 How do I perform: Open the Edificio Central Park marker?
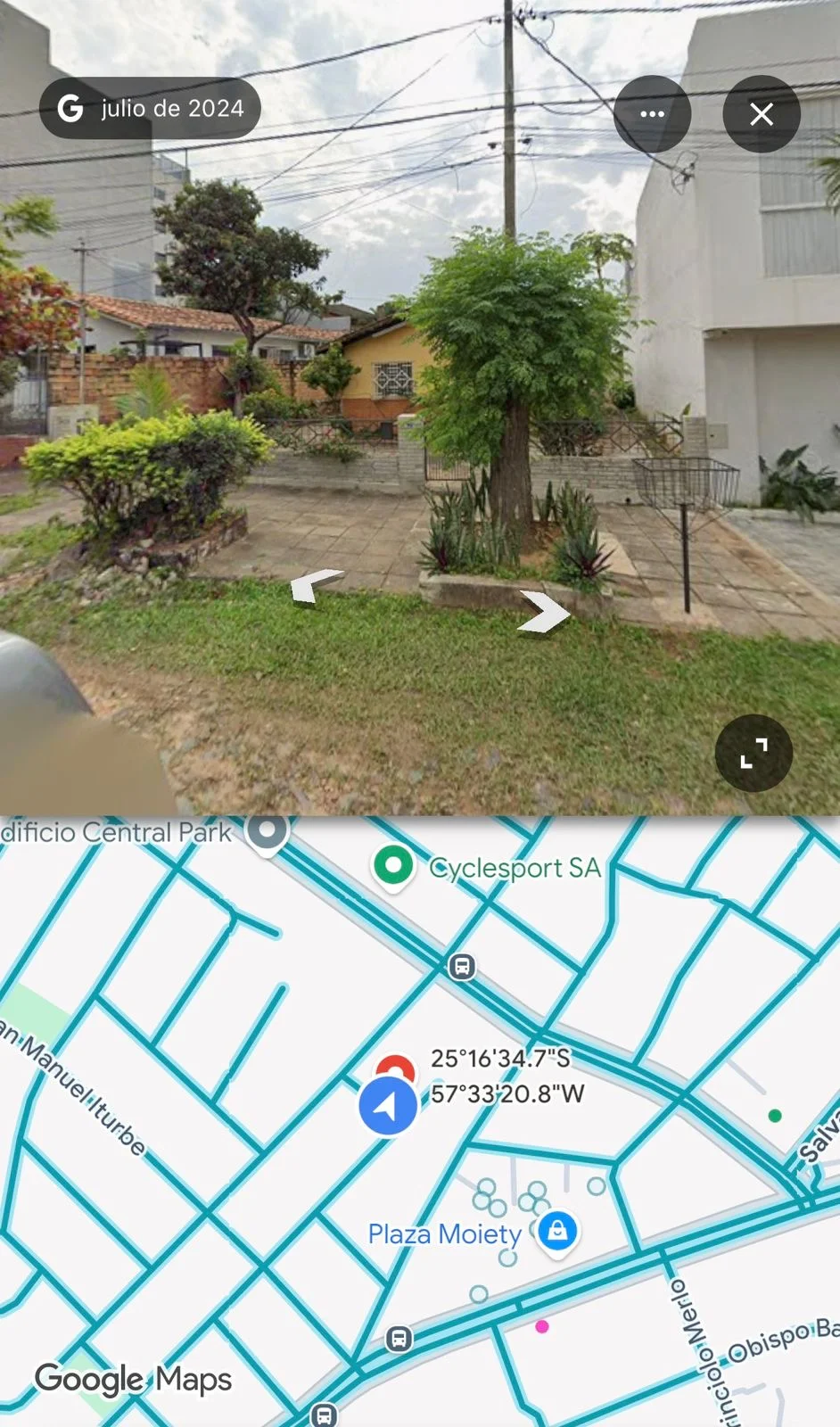(267, 831)
